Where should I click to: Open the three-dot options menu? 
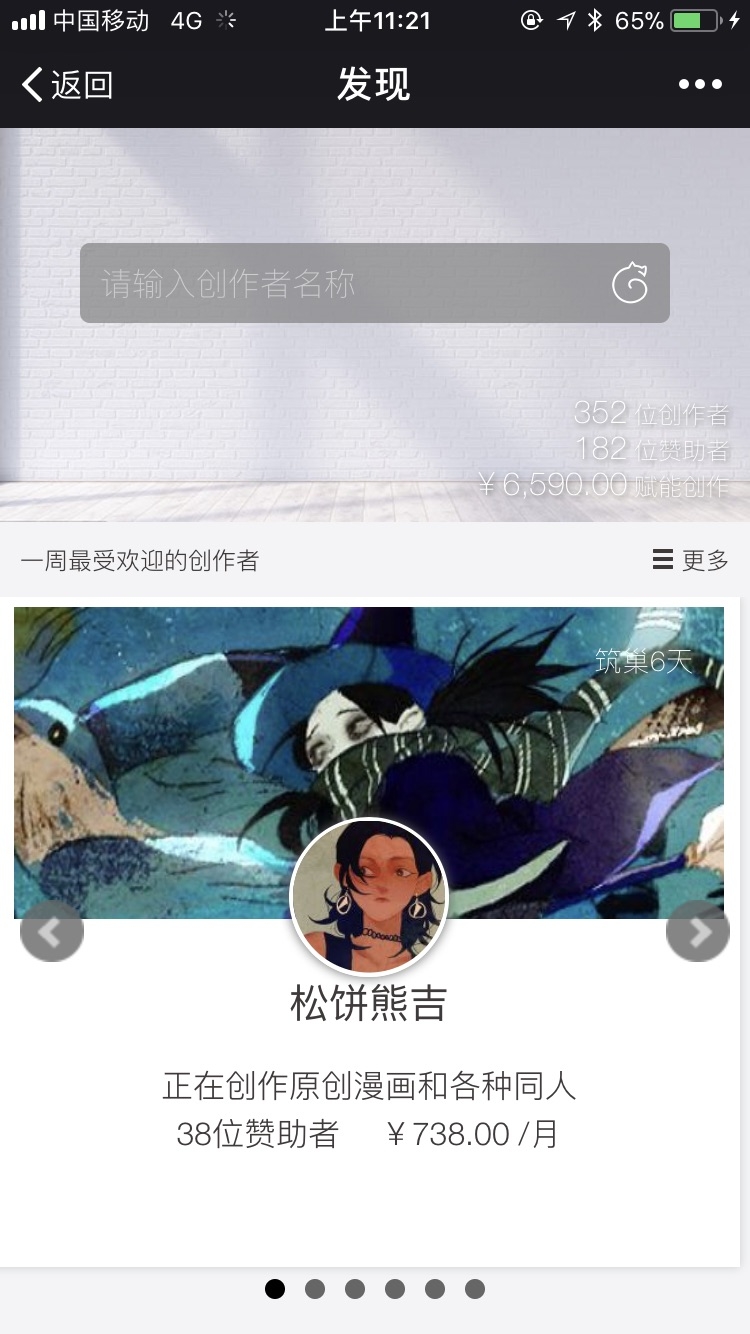699,84
